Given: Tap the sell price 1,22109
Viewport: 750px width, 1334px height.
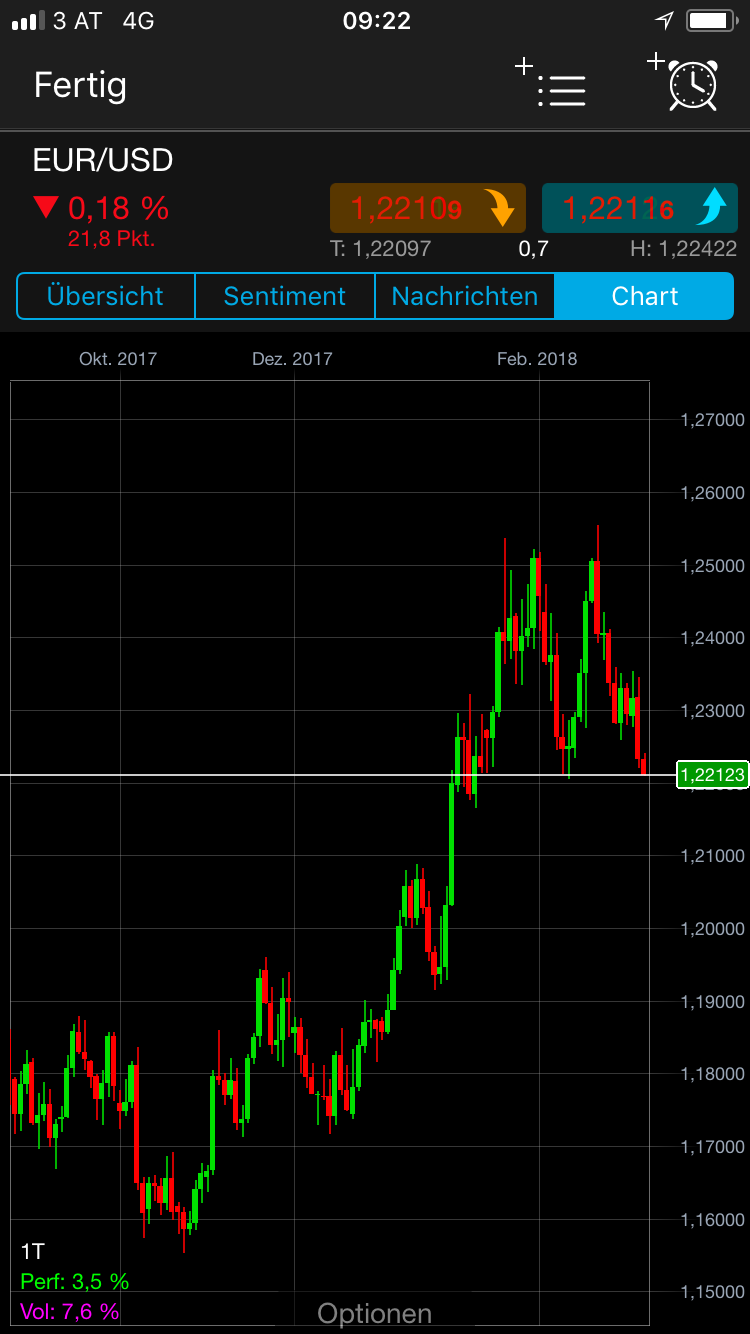Looking at the screenshot, I should pos(427,208).
